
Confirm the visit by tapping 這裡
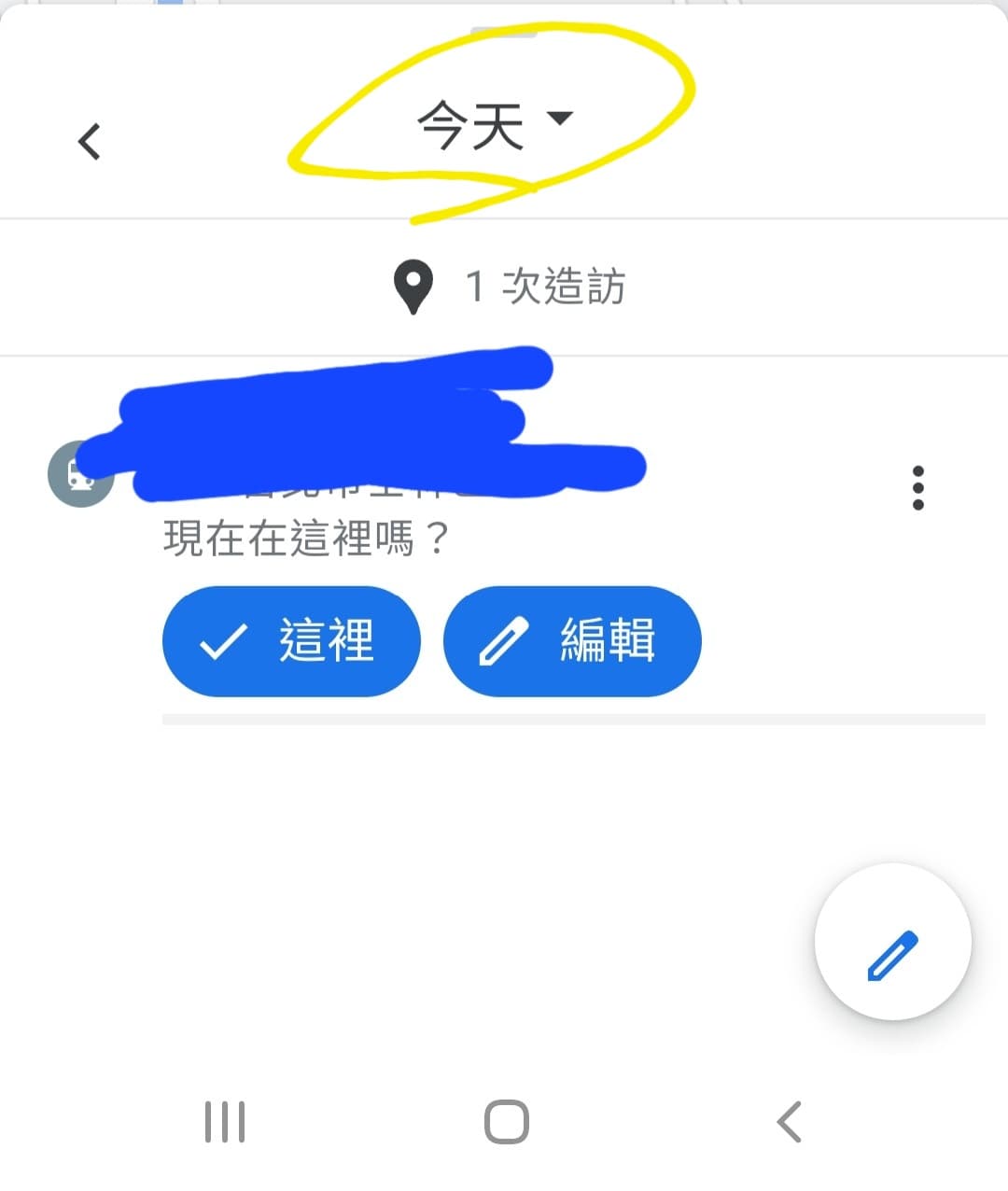pyautogui.click(x=291, y=640)
